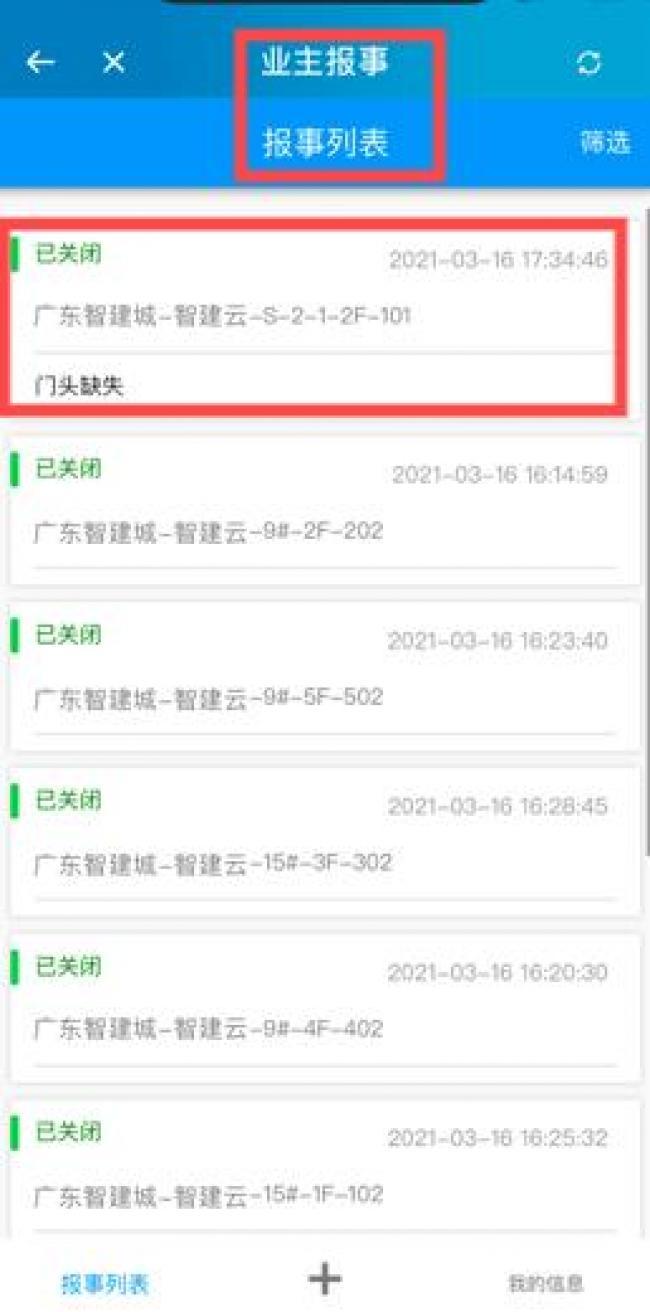Open the report for 15#-3F-302
This screenshot has width=650, height=1312.
[324, 842]
